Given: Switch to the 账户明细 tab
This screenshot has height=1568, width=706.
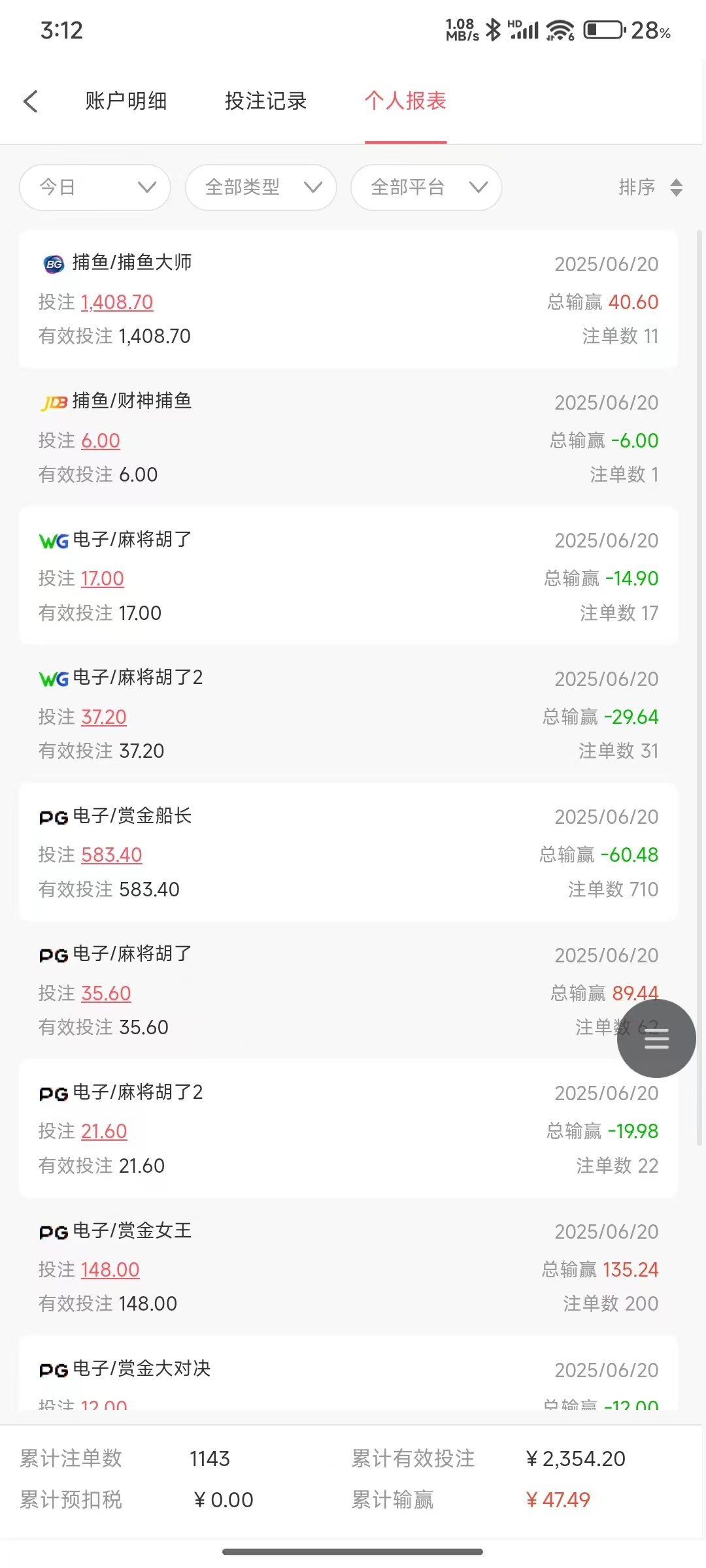Looking at the screenshot, I should pos(126,101).
